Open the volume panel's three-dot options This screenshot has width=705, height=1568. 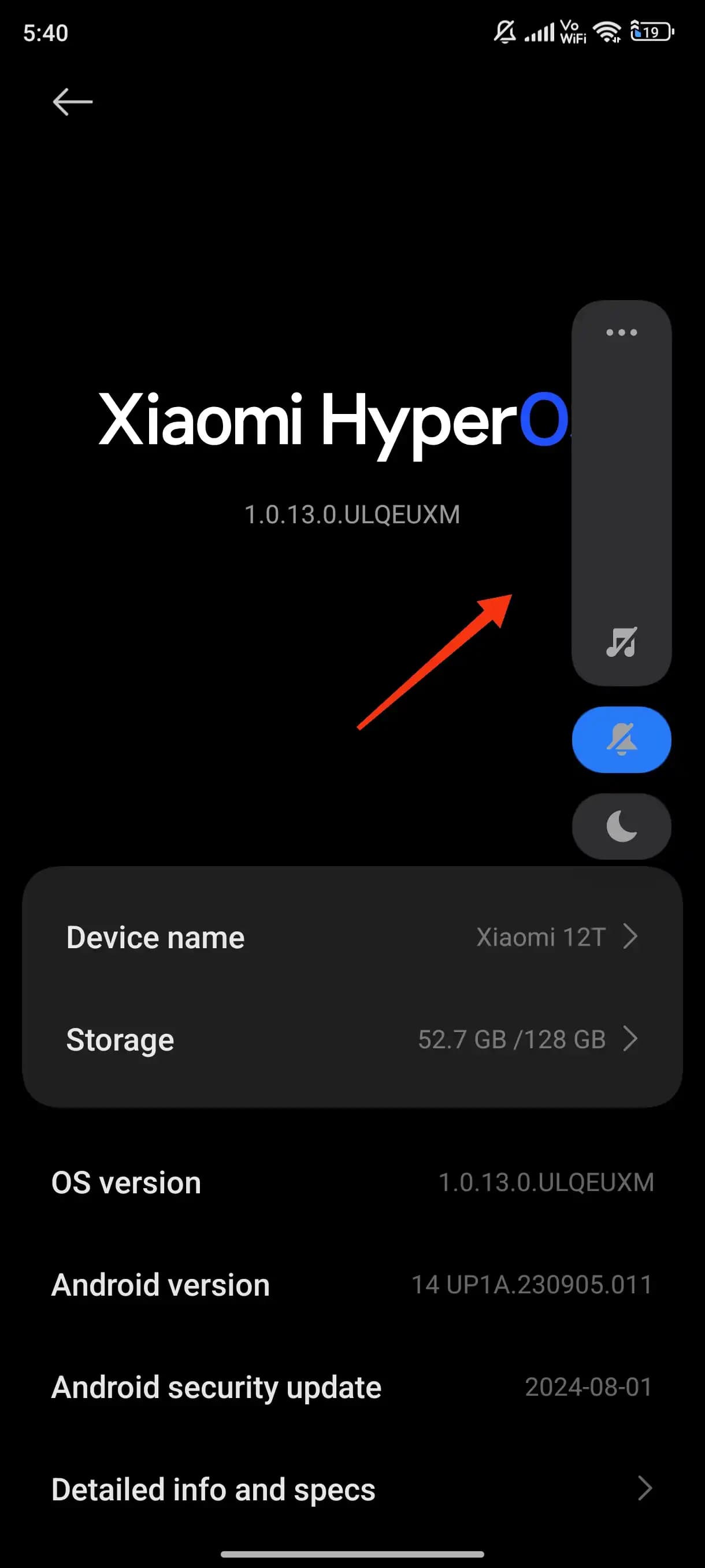[621, 332]
